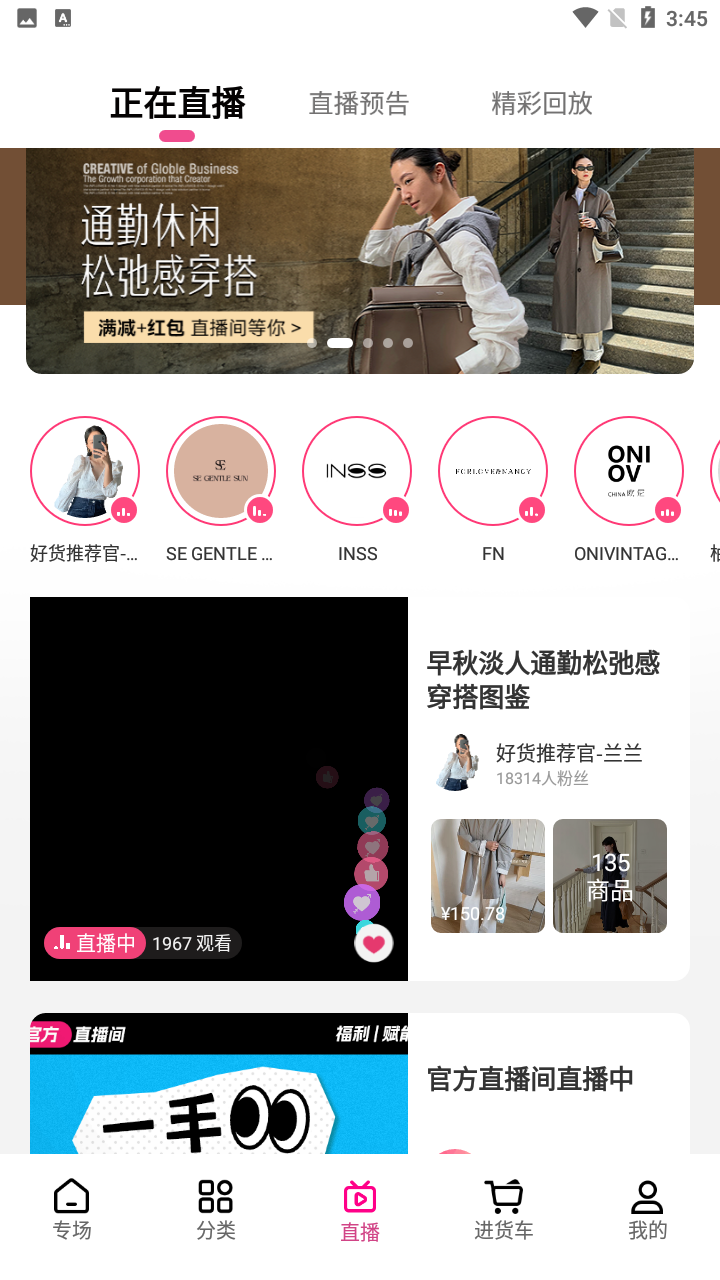Select the 直播 bottom tab
The image size is (720, 1280).
[360, 1209]
